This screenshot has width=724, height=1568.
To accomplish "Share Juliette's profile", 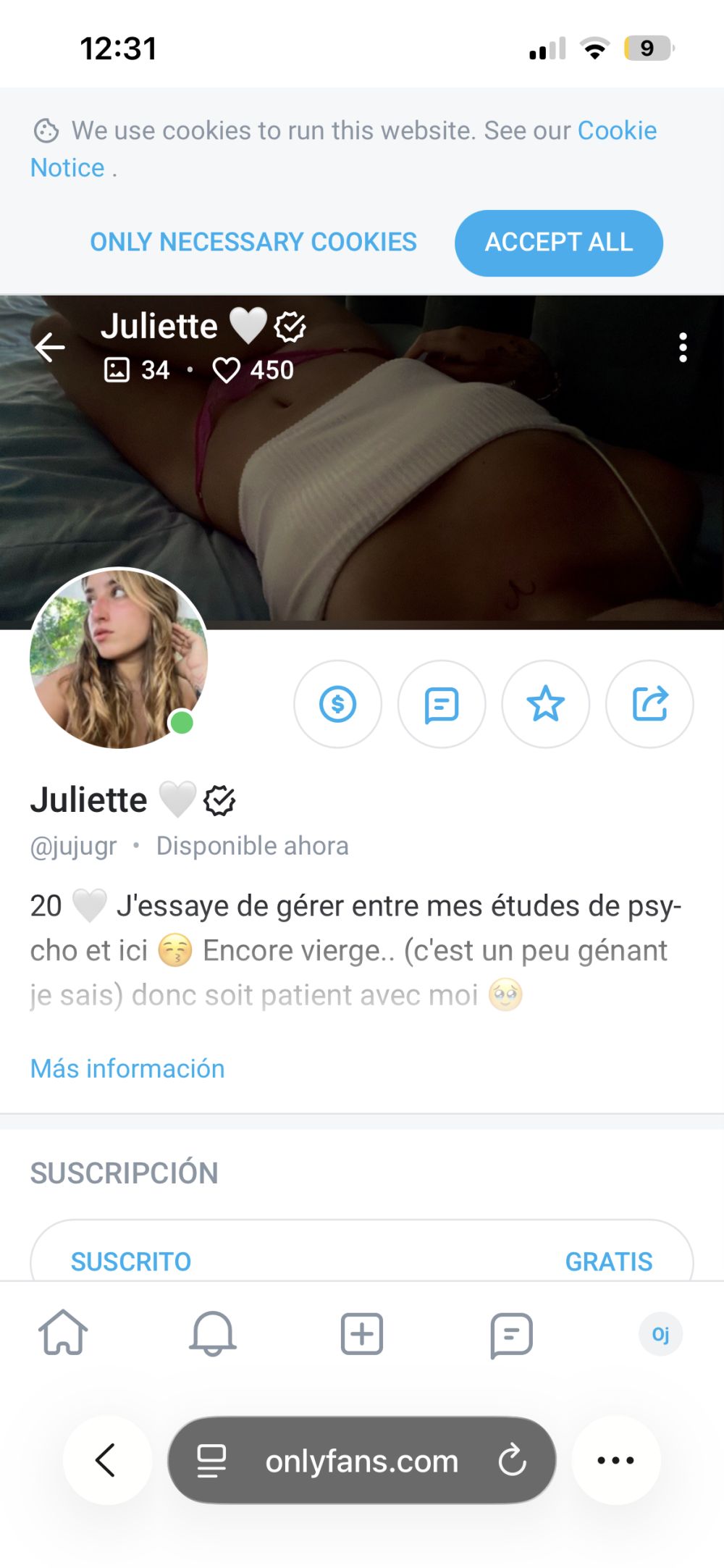I will 649,704.
